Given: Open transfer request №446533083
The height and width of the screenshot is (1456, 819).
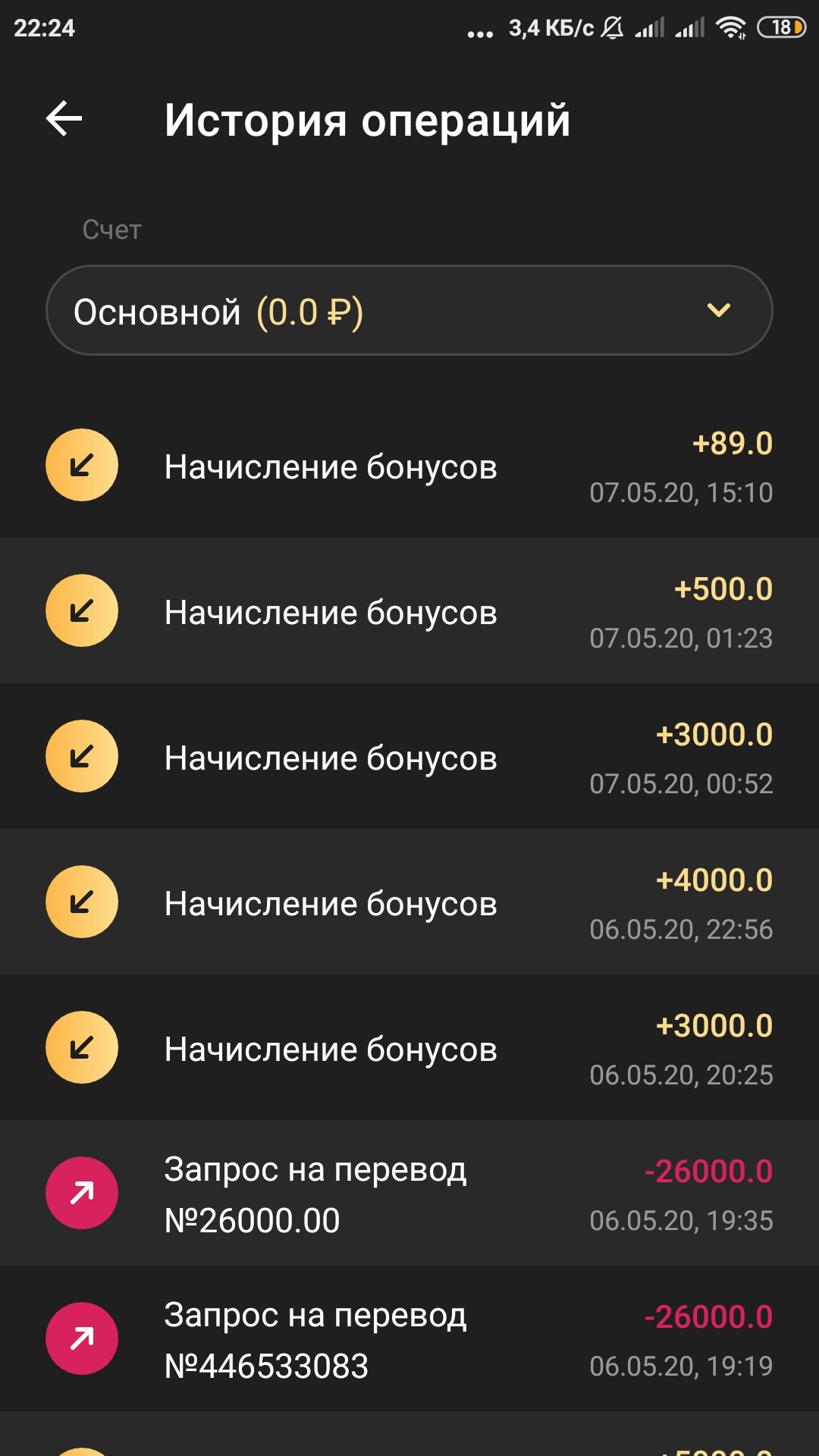Looking at the screenshot, I should click(x=409, y=1339).
